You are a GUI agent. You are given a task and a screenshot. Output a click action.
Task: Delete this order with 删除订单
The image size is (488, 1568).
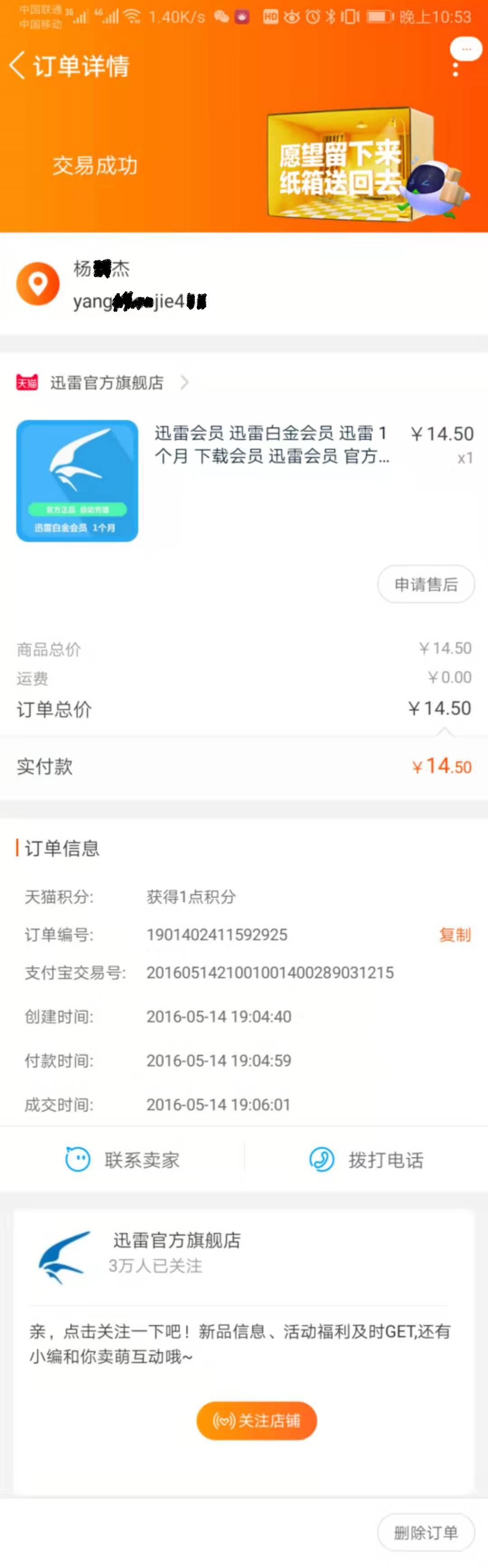[x=425, y=1532]
